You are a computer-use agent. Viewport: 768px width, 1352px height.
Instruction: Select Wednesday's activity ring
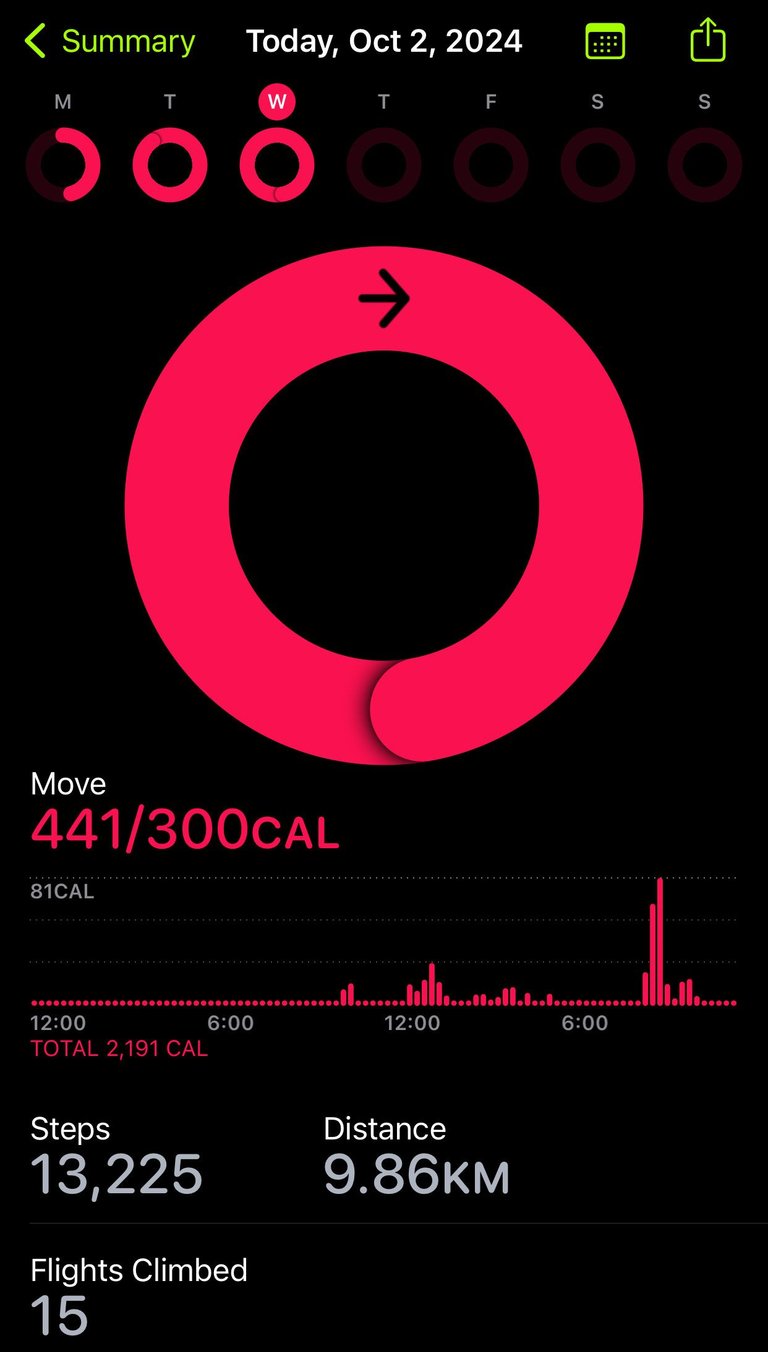277,165
